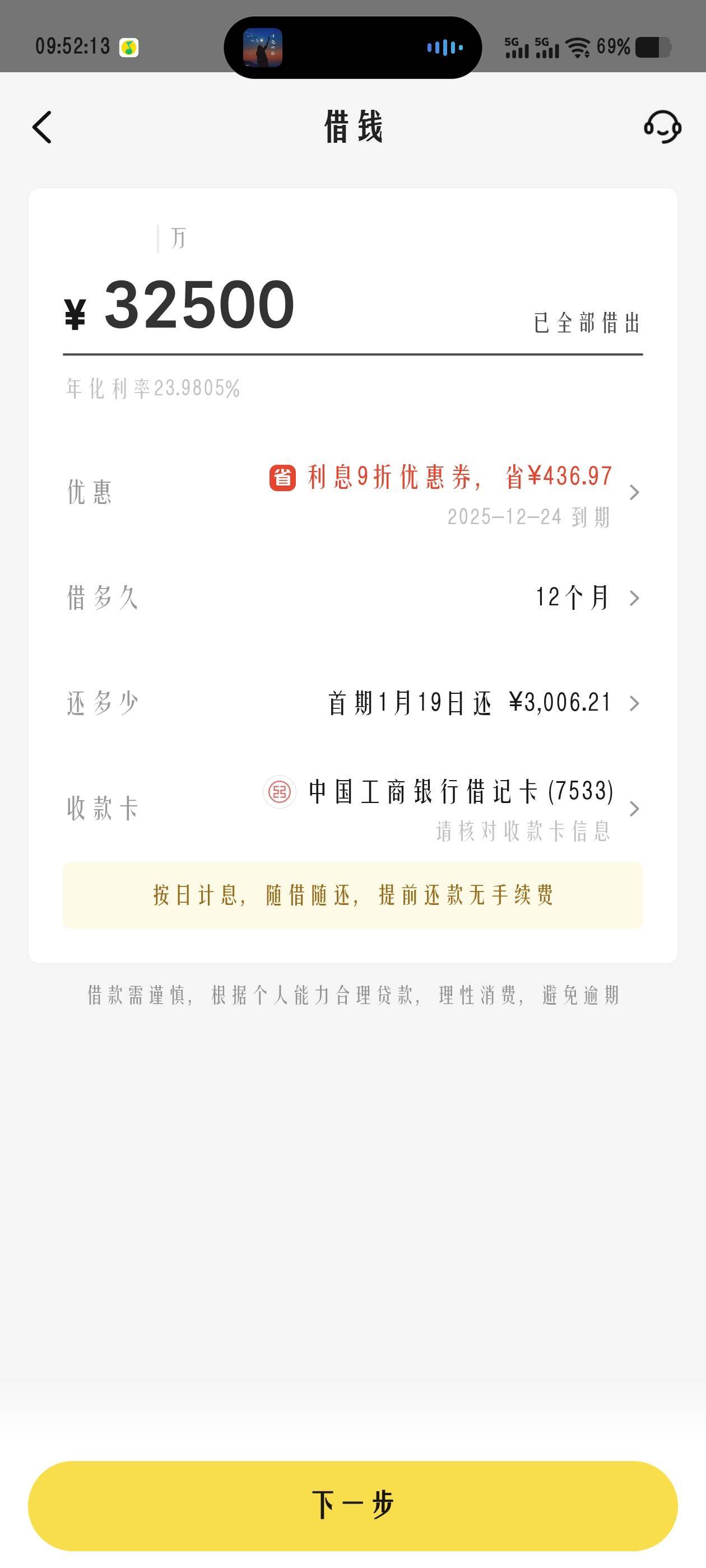
Task: Open customer service headset icon
Action: pyautogui.click(x=662, y=127)
